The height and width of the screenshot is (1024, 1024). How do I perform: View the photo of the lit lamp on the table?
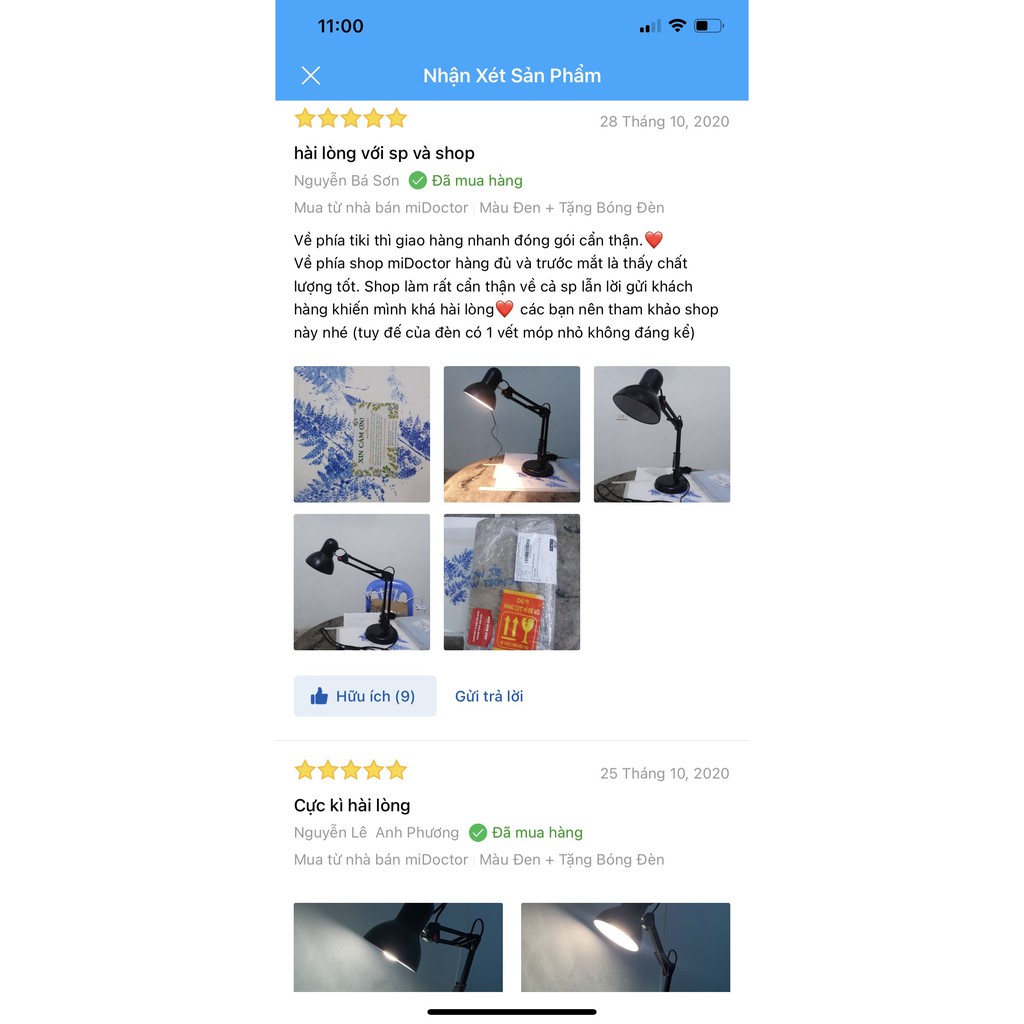point(512,434)
